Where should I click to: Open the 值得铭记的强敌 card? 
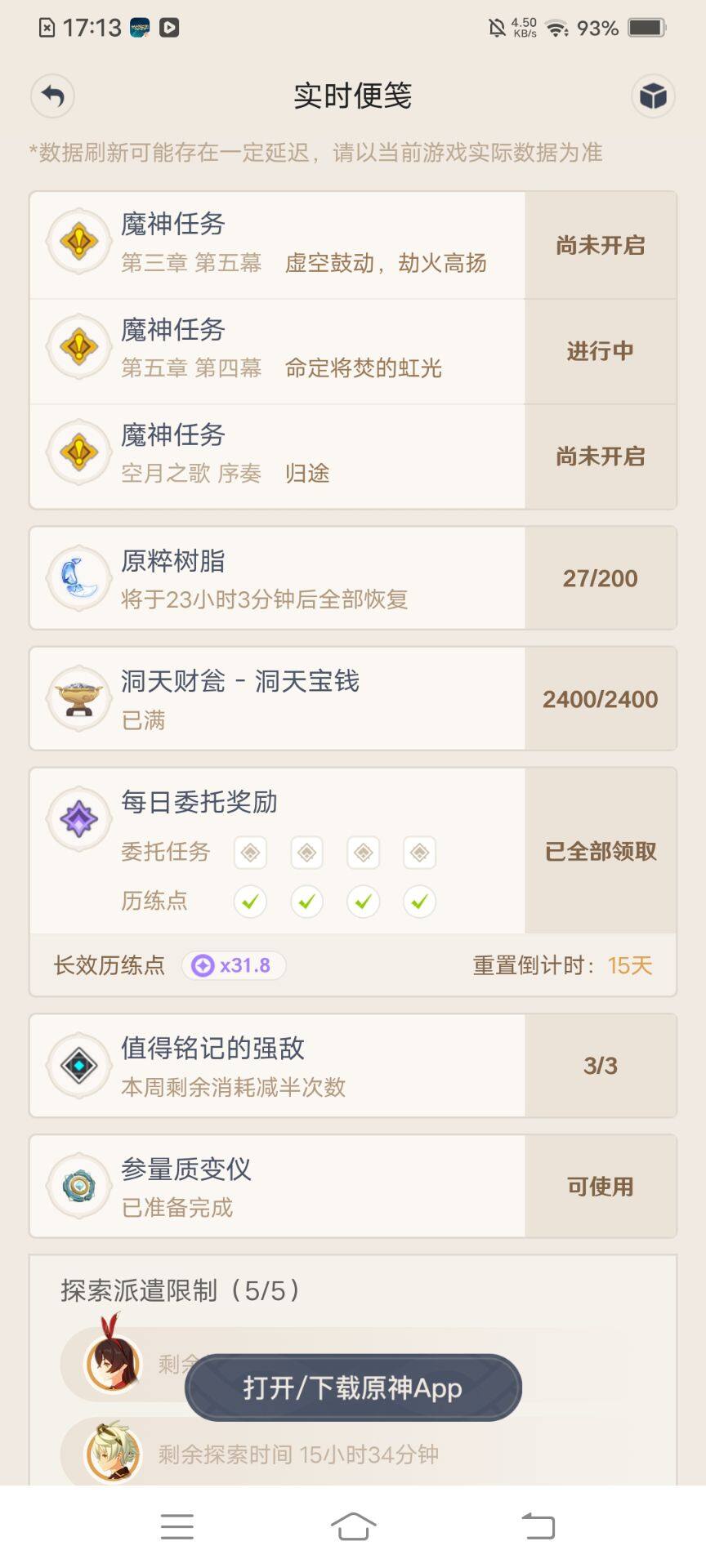[x=353, y=1066]
